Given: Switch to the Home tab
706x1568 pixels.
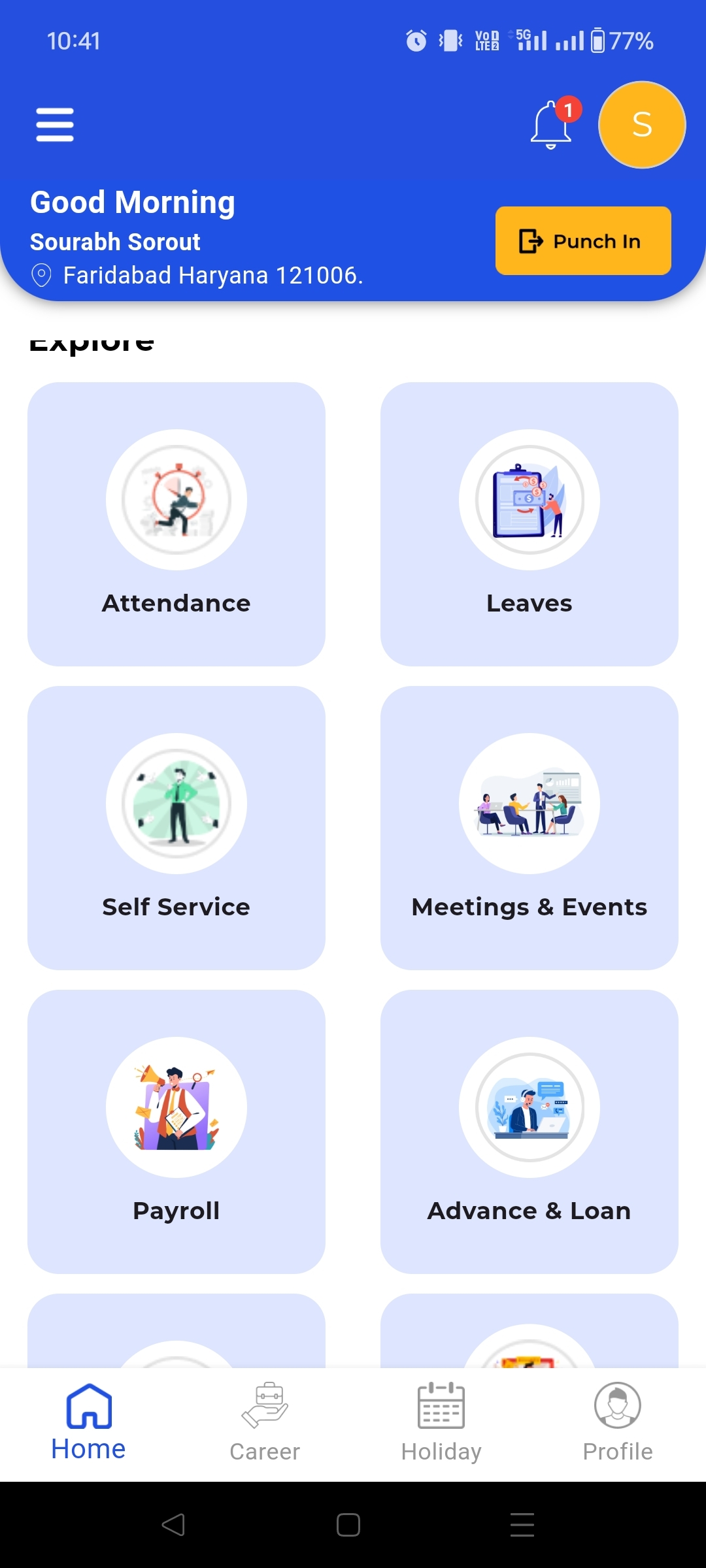Looking at the screenshot, I should click(88, 1423).
